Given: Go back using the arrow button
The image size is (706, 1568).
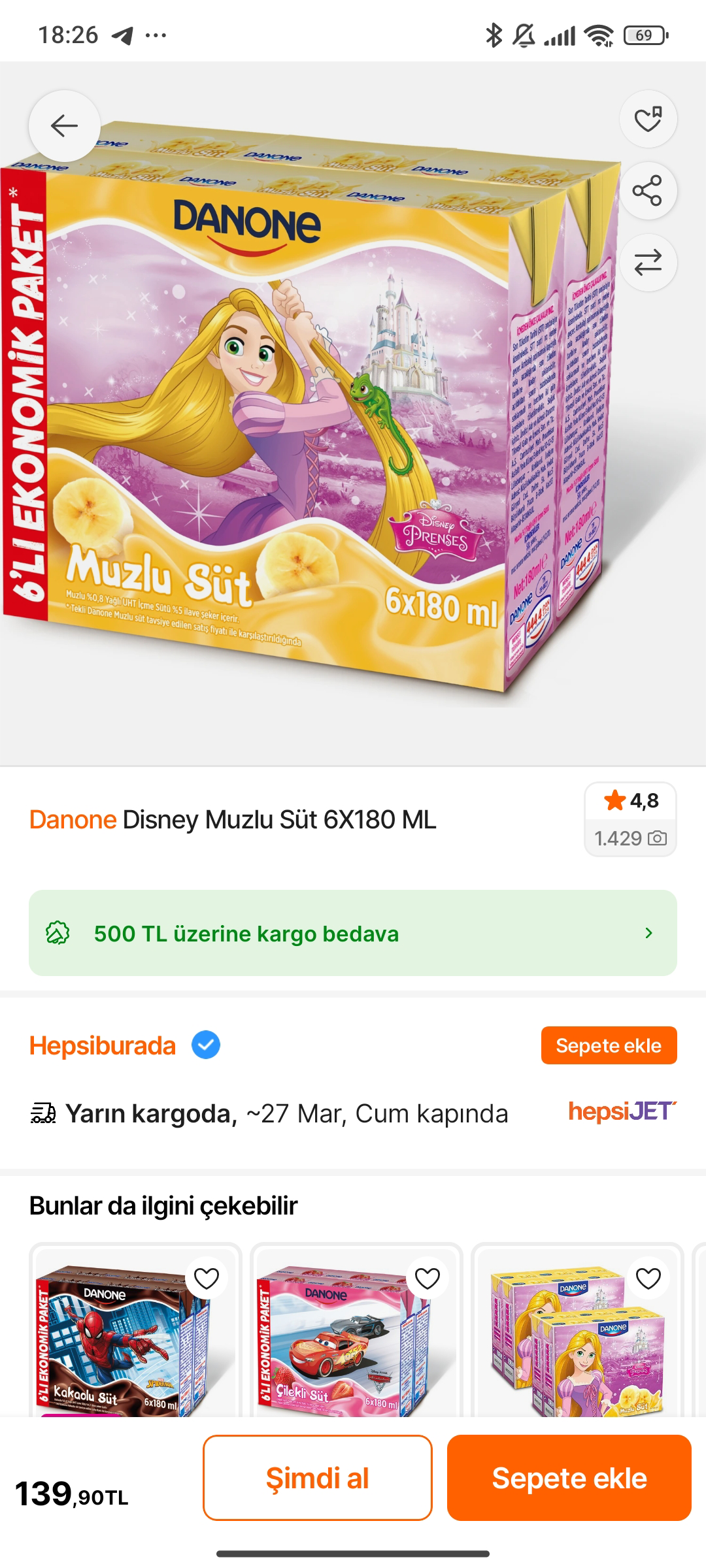Looking at the screenshot, I should point(64,125).
